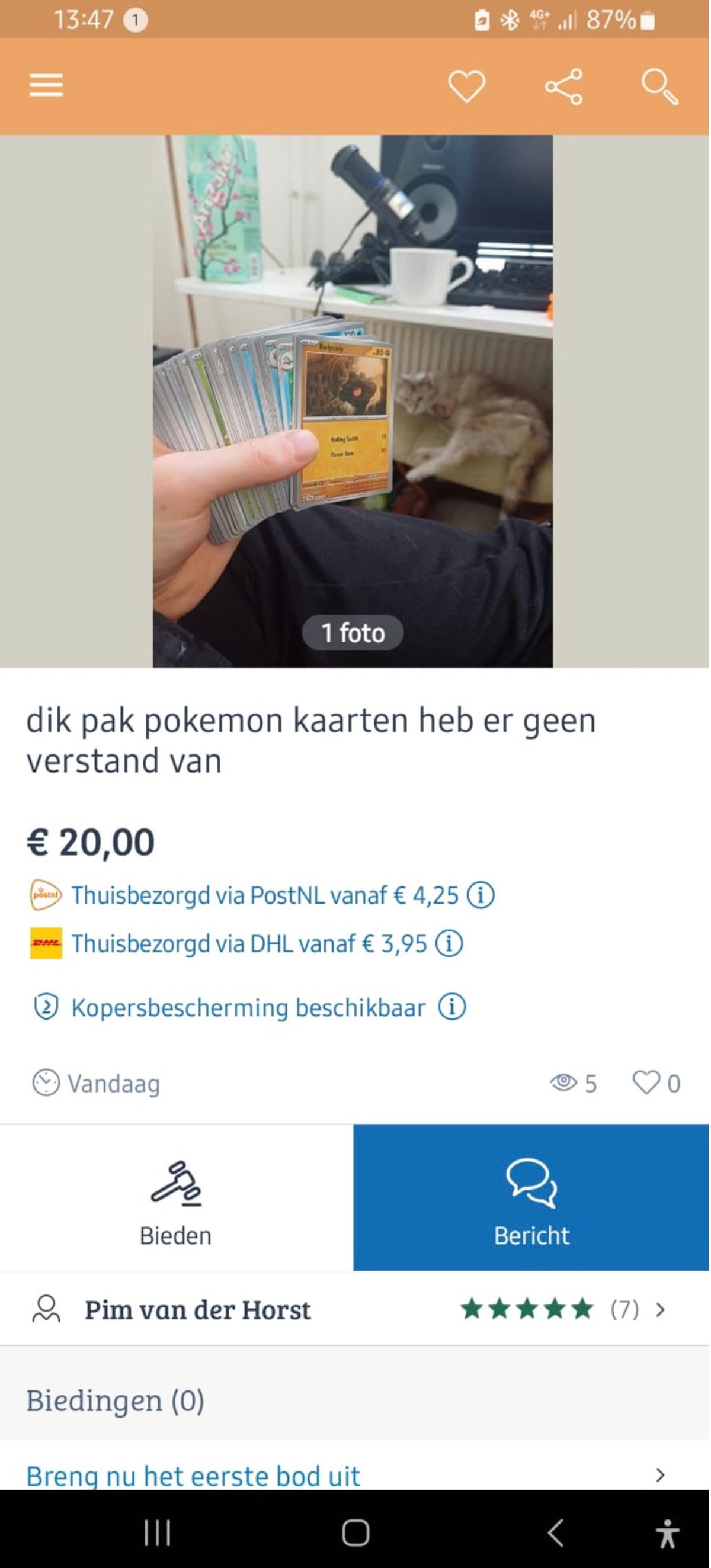Go back with the system back button
This screenshot has height=1568, width=711.
[555, 1532]
